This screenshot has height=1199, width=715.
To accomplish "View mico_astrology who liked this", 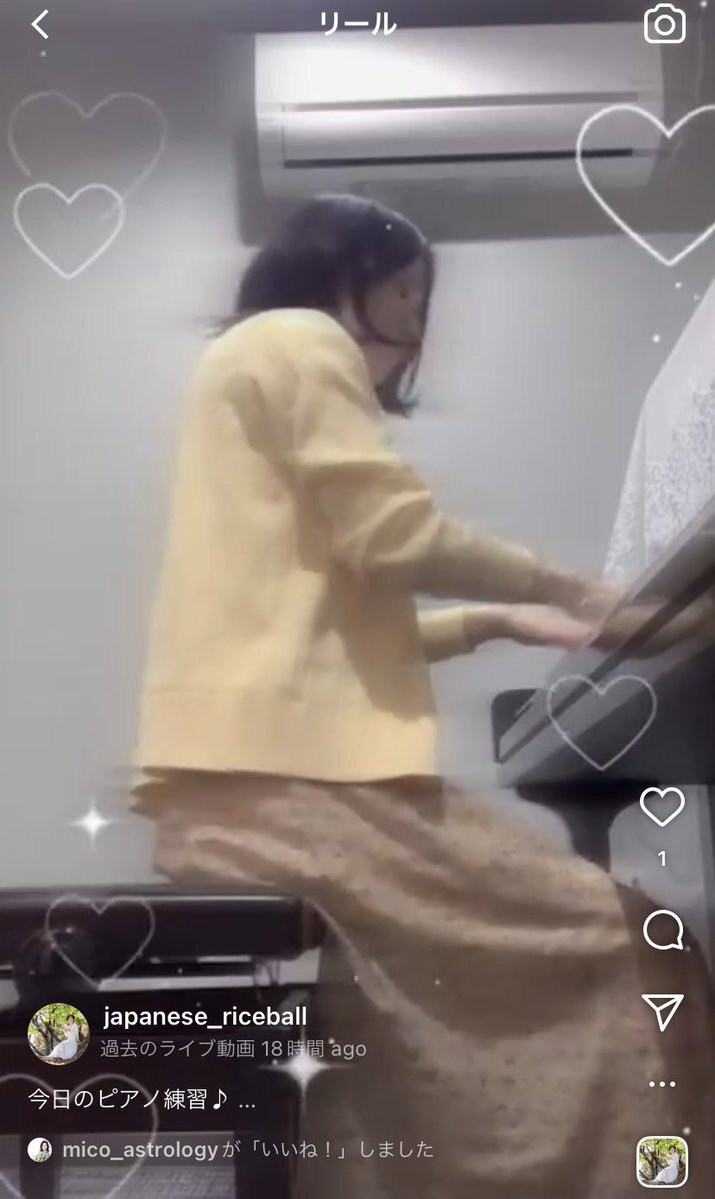I will coord(140,1149).
